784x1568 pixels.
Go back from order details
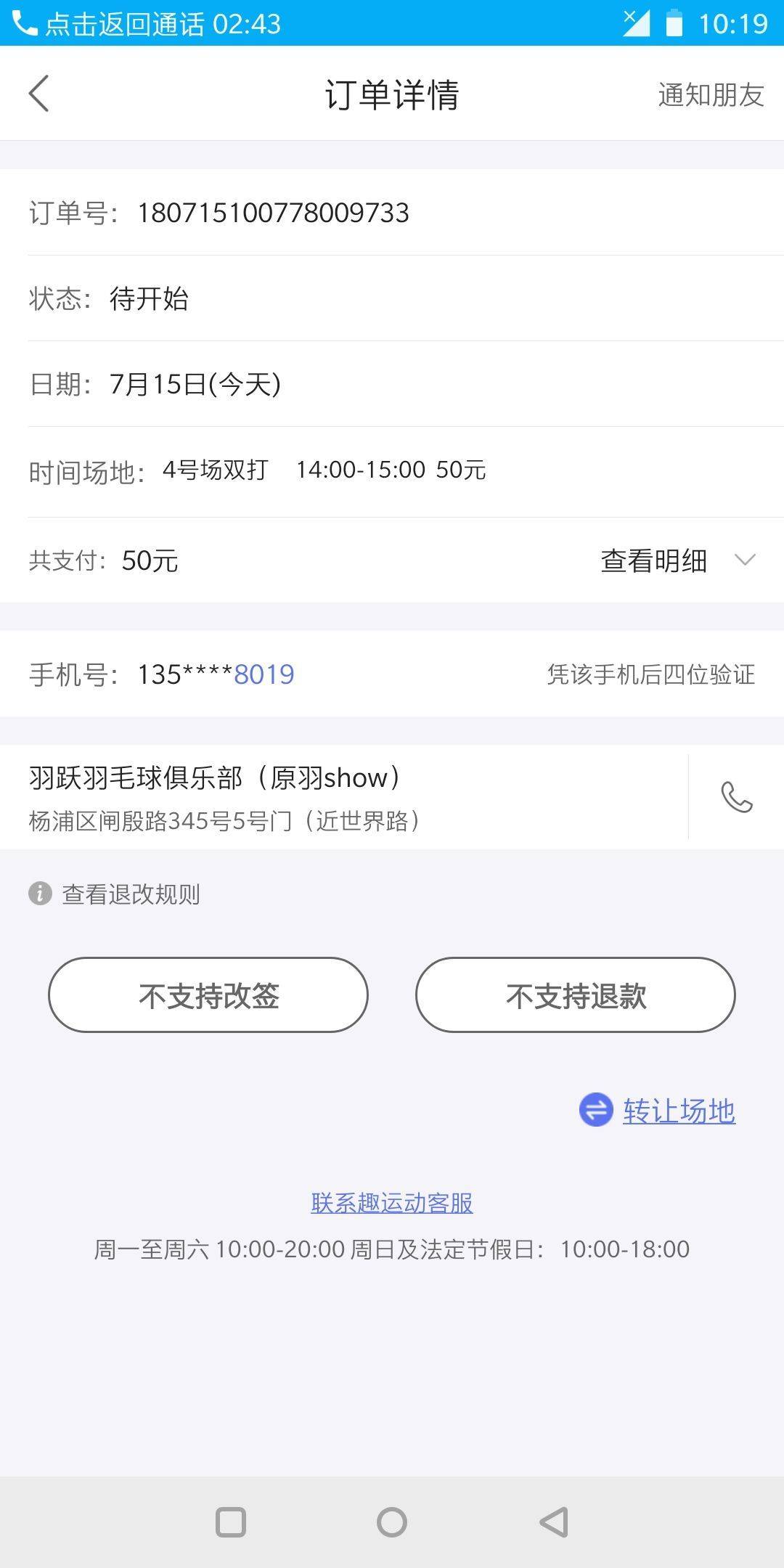[39, 94]
